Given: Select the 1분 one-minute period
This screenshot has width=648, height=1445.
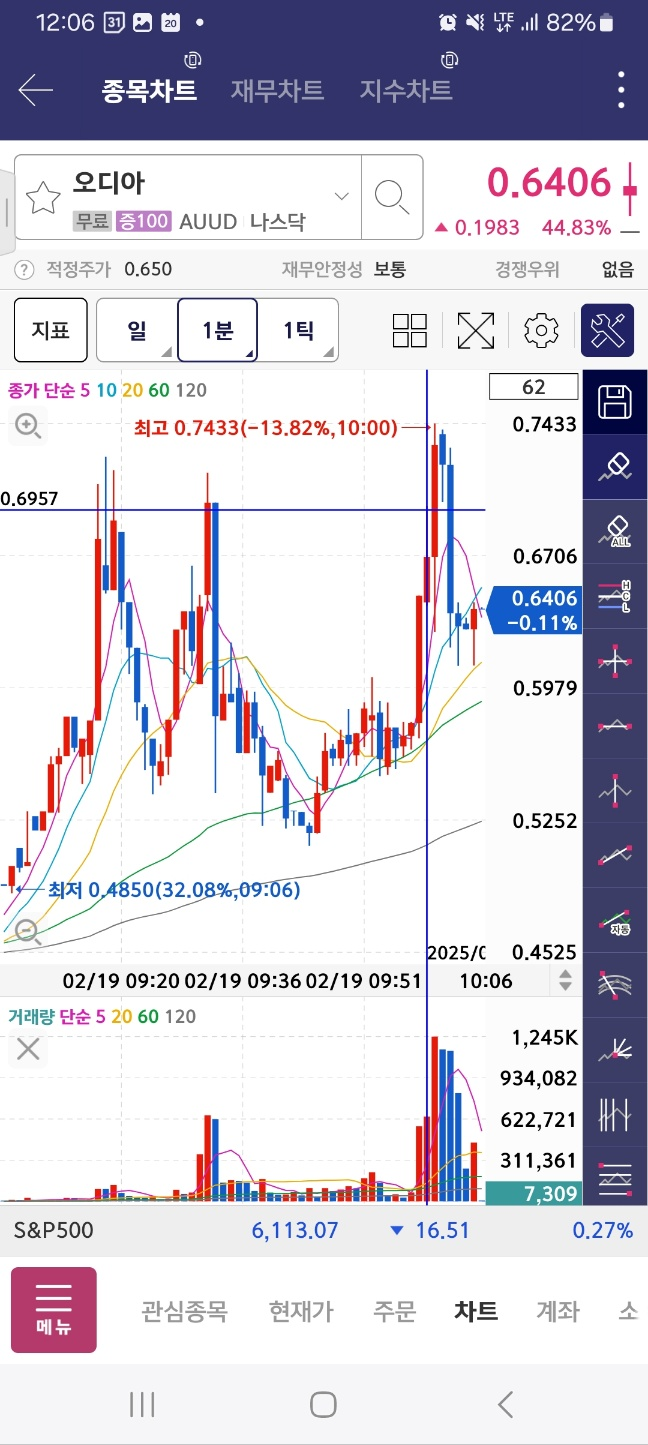Looking at the screenshot, I should (x=217, y=330).
